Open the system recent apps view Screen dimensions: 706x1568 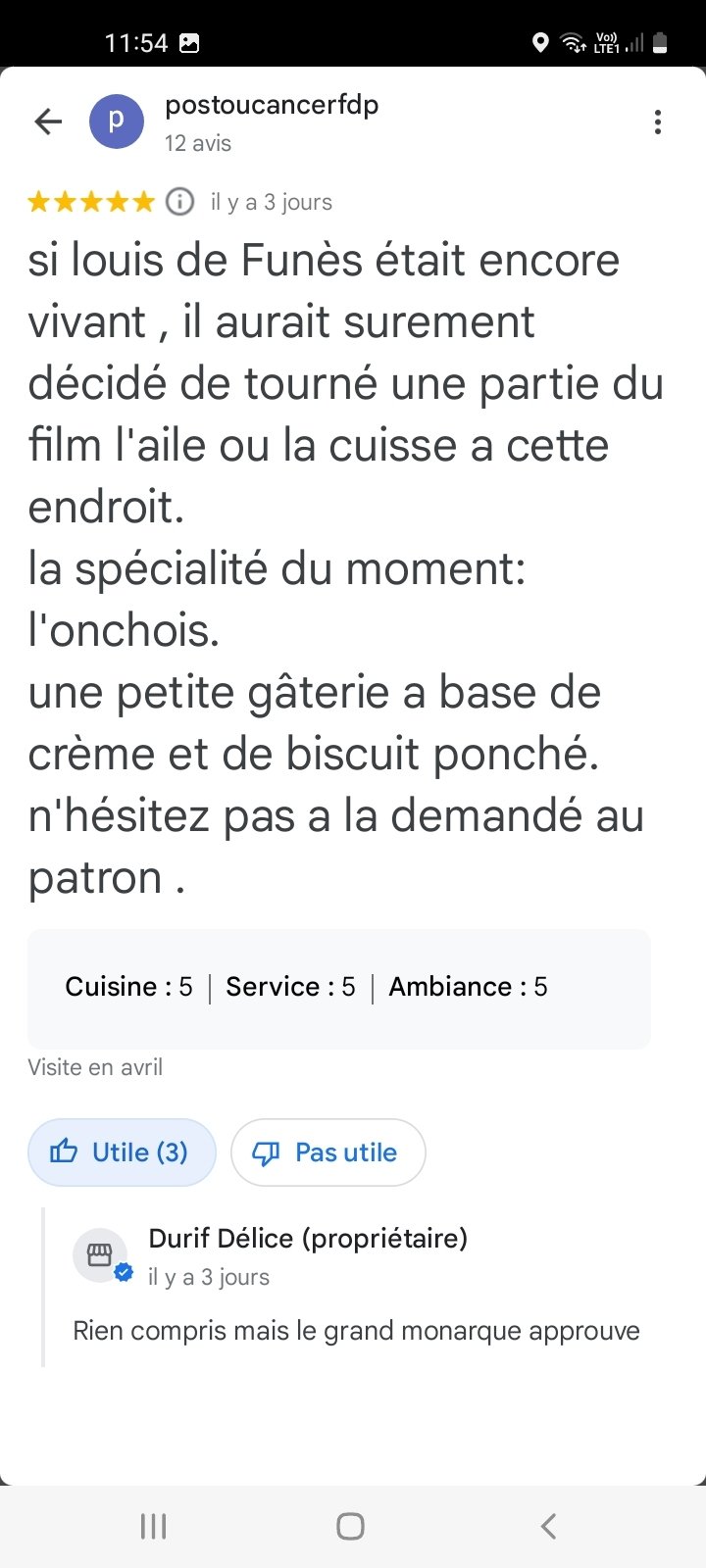[x=154, y=1526]
